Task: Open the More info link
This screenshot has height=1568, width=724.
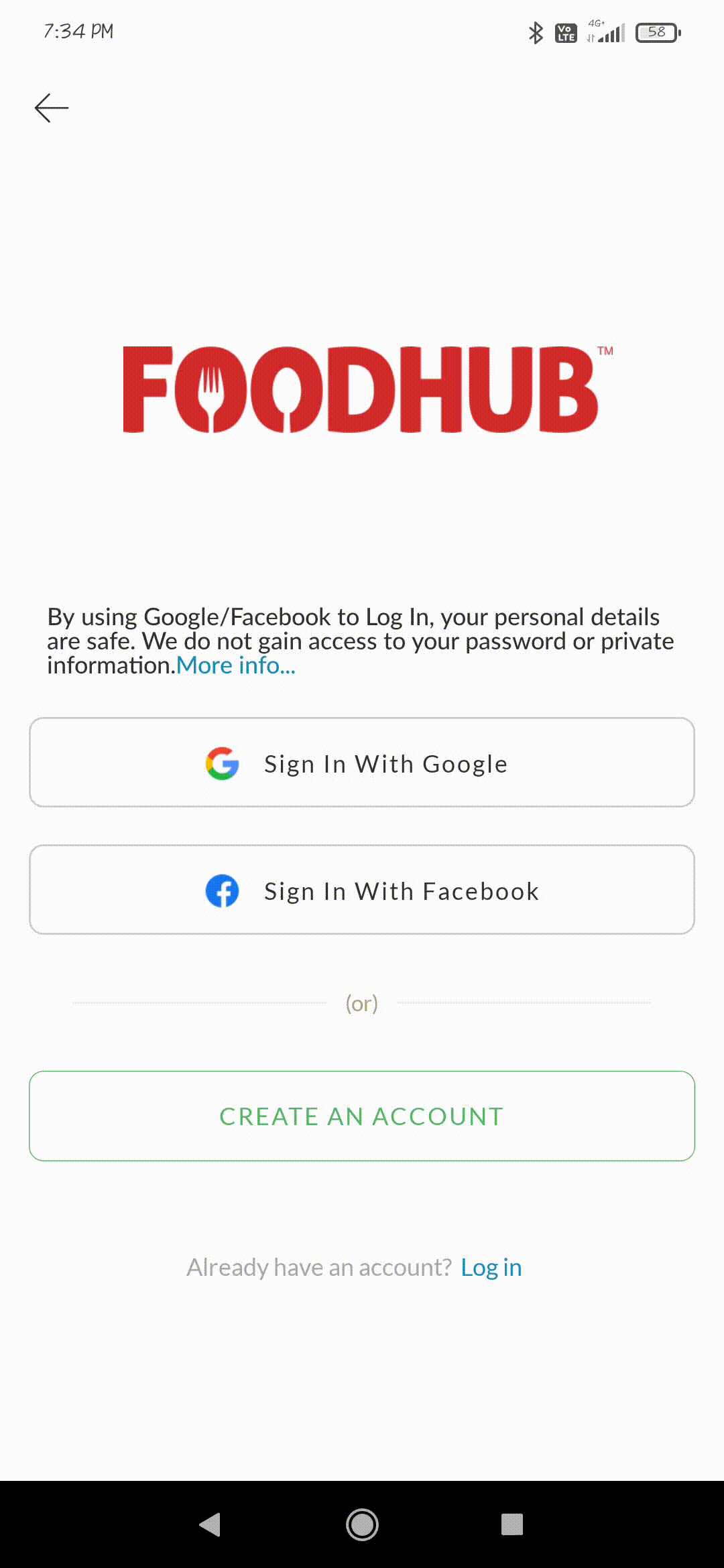Action: (x=236, y=665)
